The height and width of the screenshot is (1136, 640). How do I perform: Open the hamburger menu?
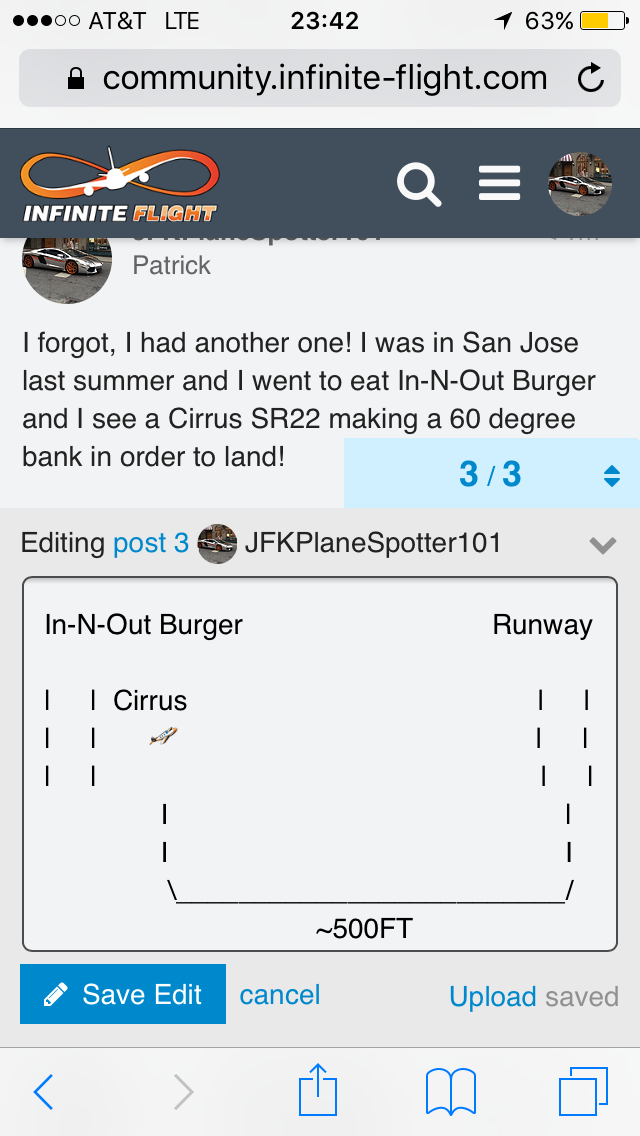click(499, 184)
